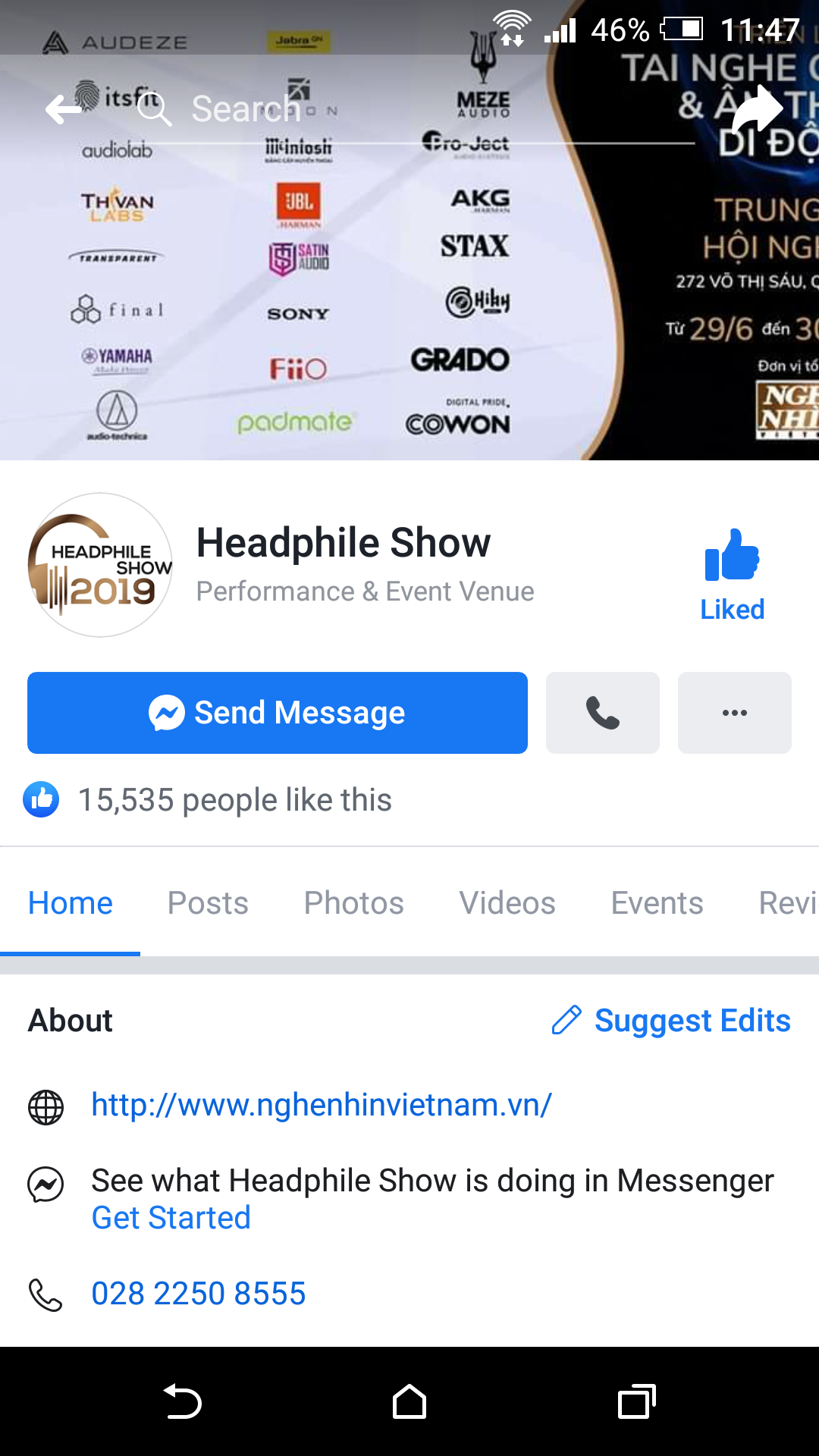Select the Home tab
This screenshot has height=1456, width=819.
pos(71,903)
